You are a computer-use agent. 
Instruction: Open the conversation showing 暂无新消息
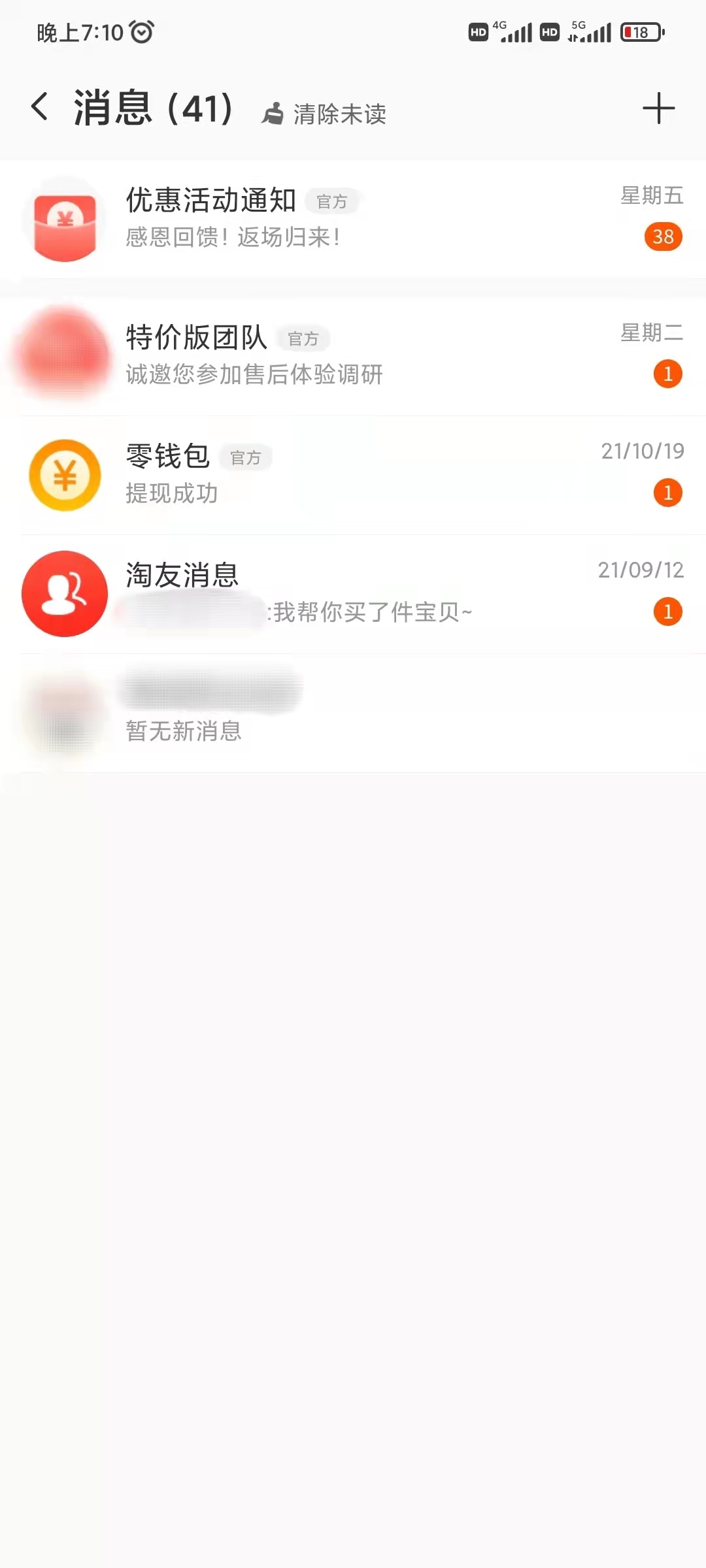coord(353,709)
